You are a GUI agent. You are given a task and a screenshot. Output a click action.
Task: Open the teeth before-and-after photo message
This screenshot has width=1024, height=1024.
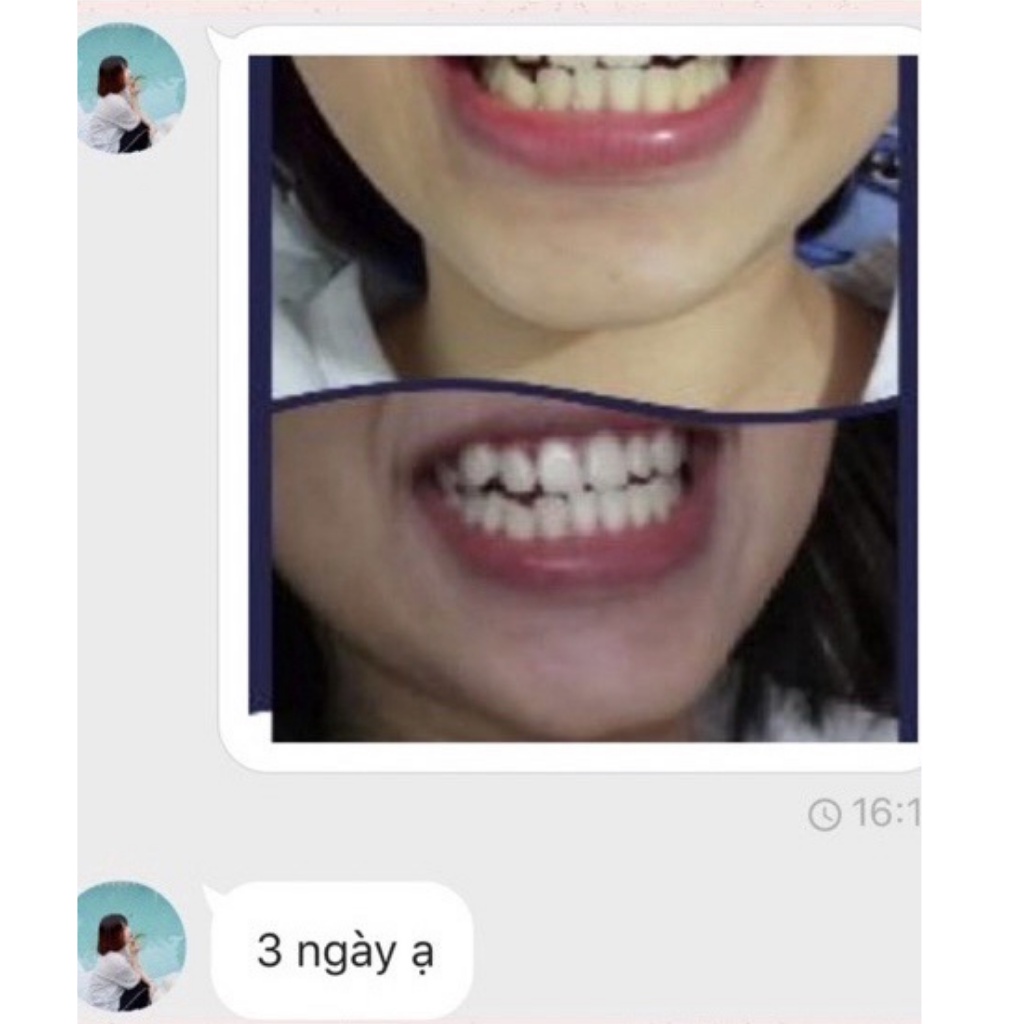click(x=584, y=398)
